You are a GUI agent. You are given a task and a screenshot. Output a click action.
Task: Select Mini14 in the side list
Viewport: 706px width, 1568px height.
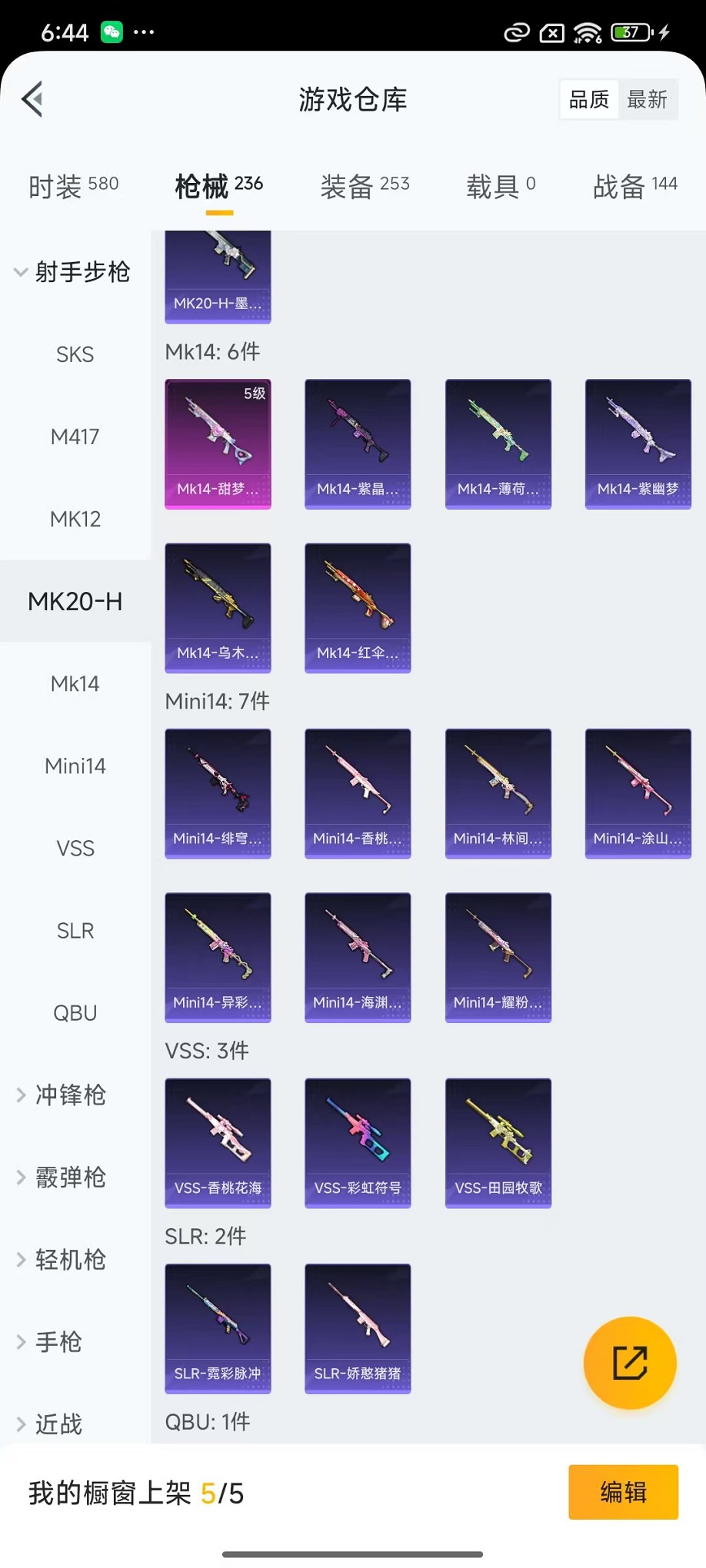pos(75,766)
